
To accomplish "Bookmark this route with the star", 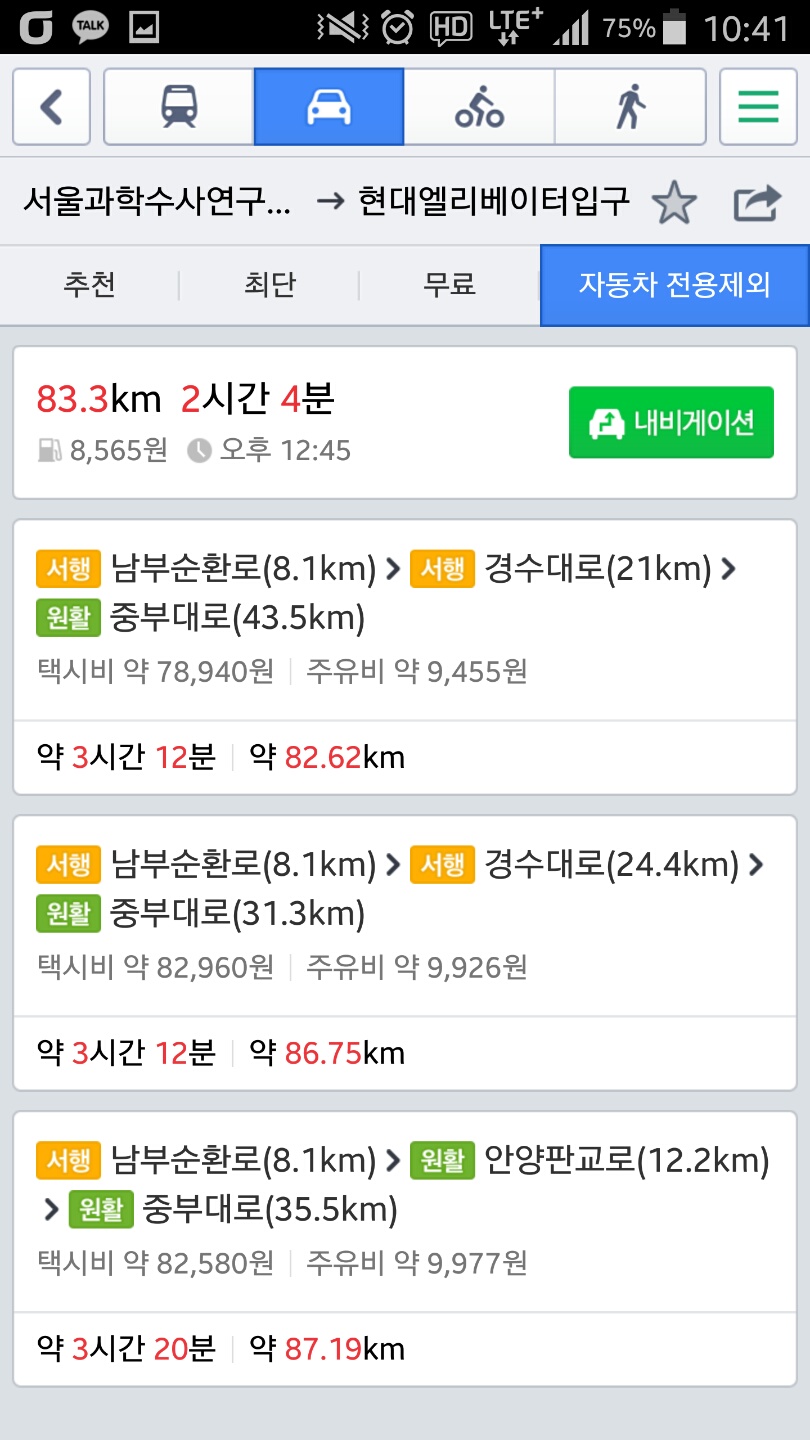I will [x=674, y=203].
